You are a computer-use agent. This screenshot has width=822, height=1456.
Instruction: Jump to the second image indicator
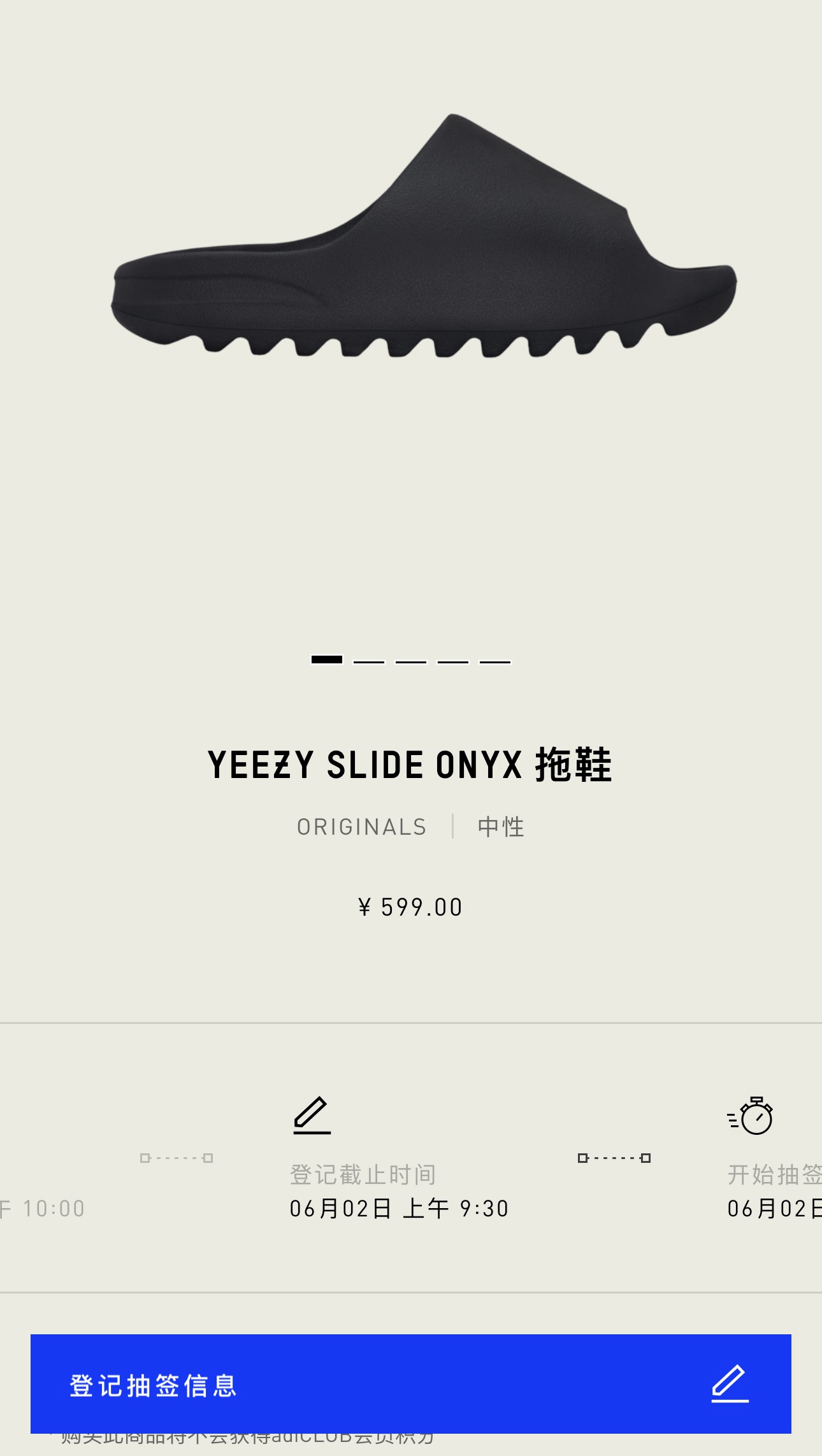[x=369, y=661]
